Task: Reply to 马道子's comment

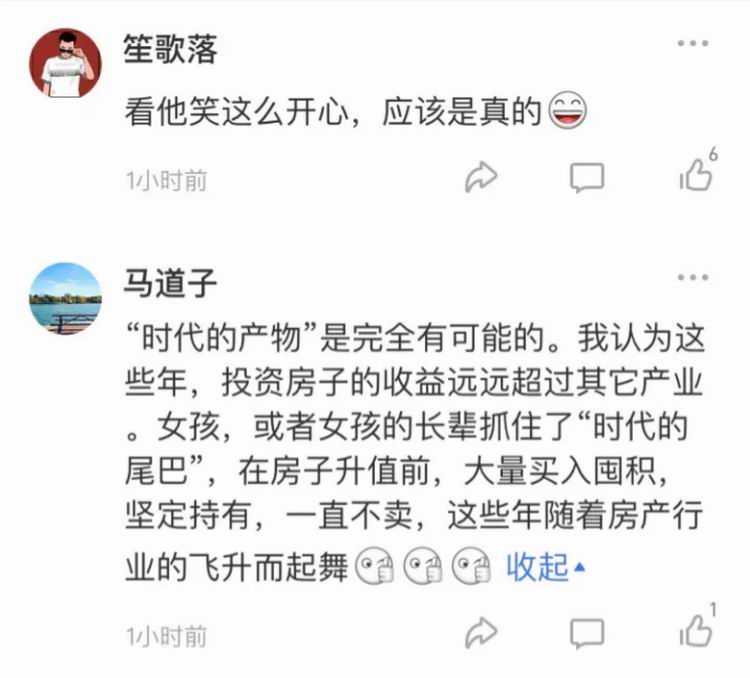Action: point(587,632)
